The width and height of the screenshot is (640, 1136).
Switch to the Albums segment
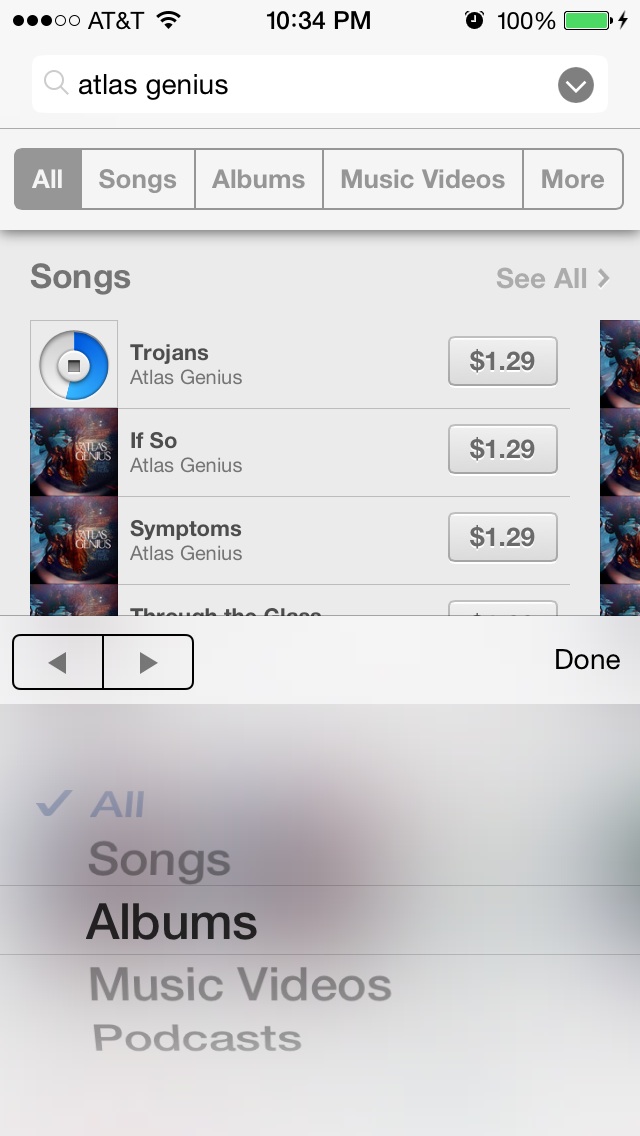[x=259, y=179]
